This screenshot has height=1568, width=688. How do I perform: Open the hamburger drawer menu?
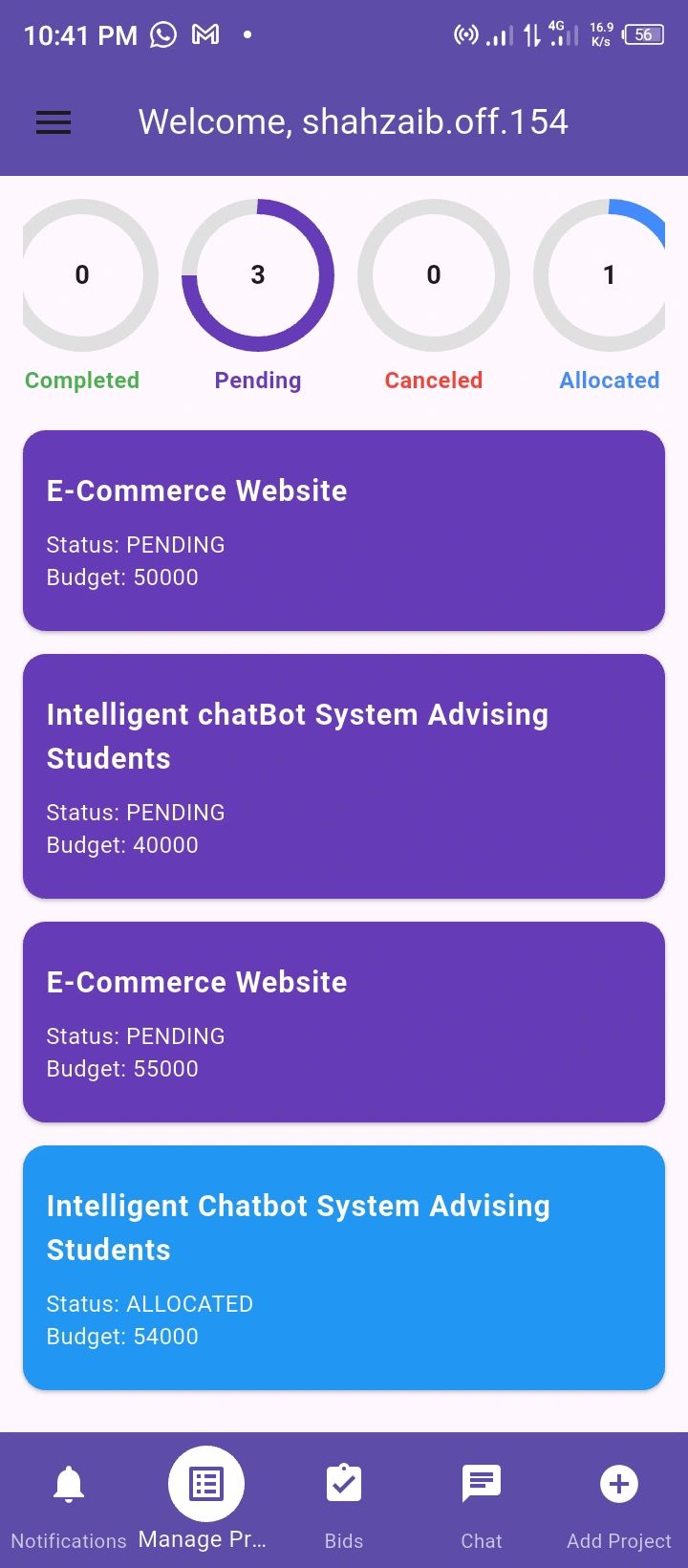(54, 122)
